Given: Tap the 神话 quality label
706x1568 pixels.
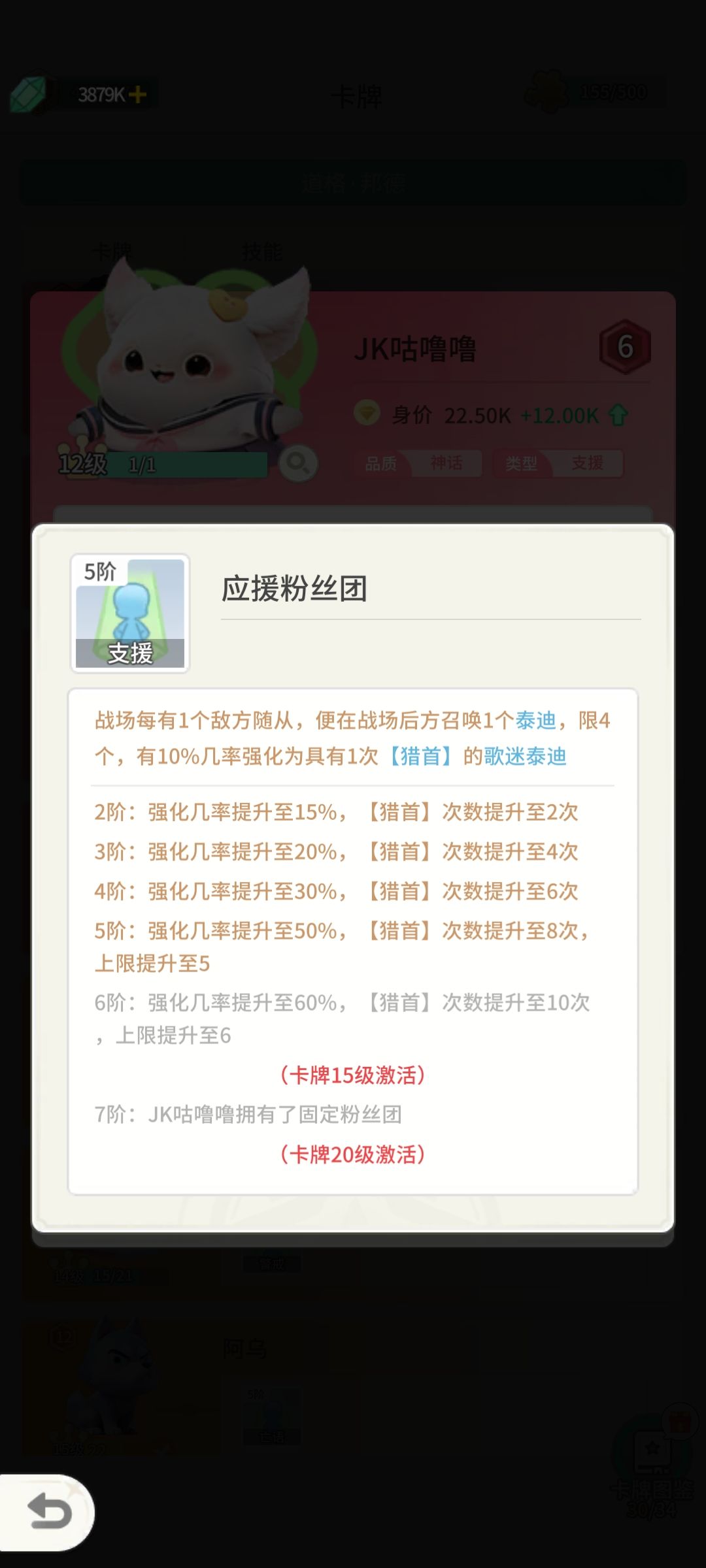Looking at the screenshot, I should (448, 464).
